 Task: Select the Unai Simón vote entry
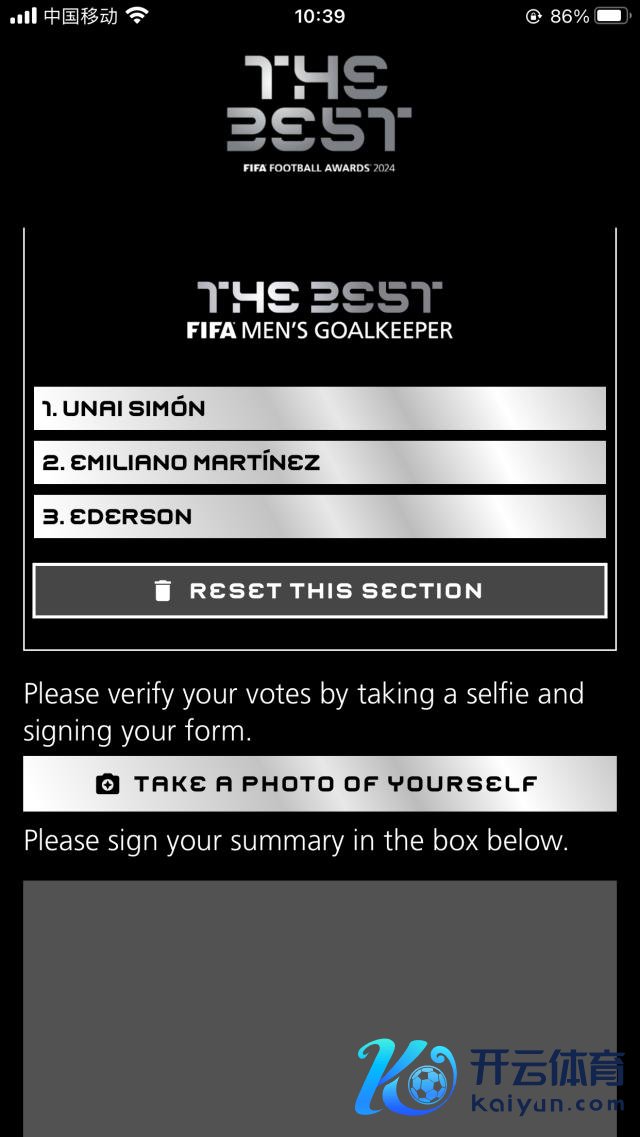pyautogui.click(x=320, y=408)
